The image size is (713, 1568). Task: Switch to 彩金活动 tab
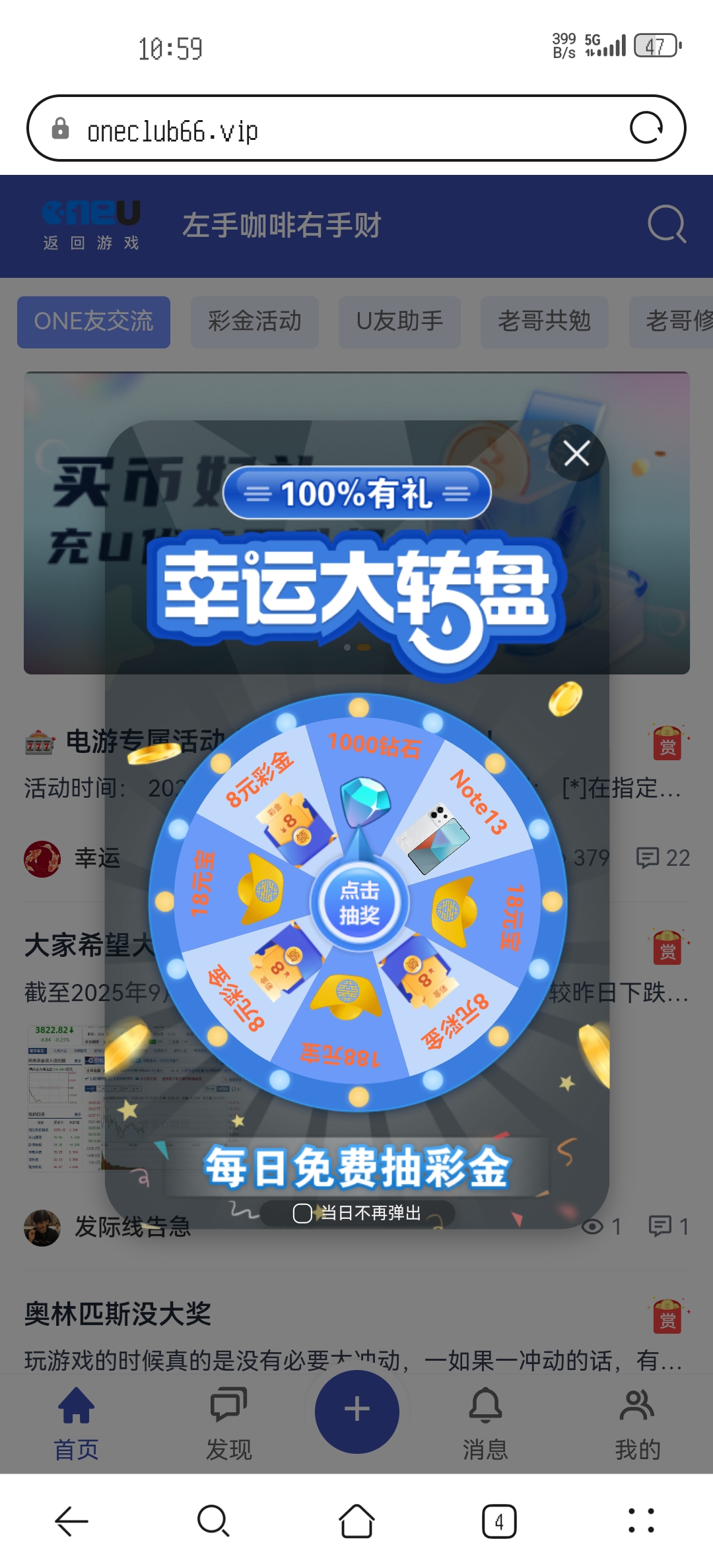254,321
